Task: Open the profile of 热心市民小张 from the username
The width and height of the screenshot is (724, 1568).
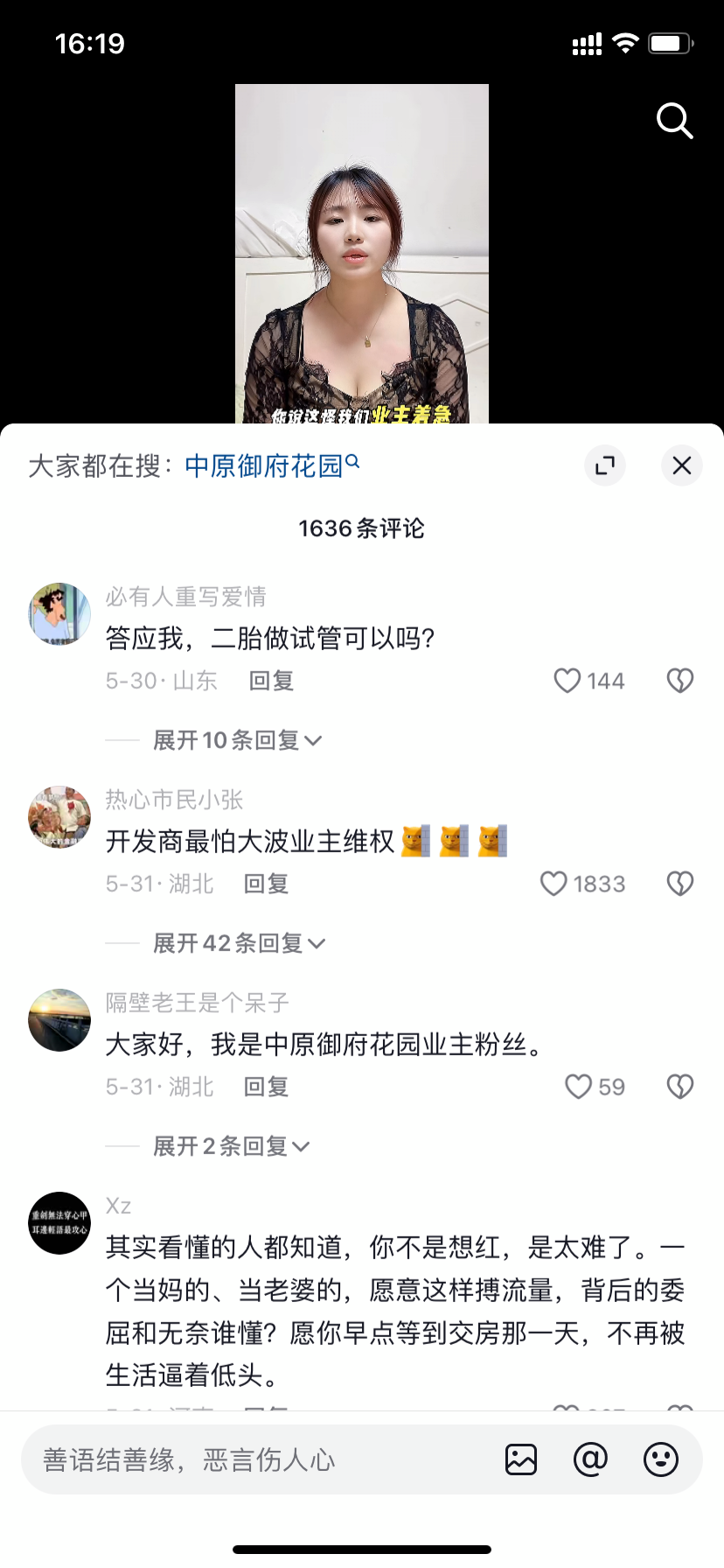Action: [x=174, y=800]
